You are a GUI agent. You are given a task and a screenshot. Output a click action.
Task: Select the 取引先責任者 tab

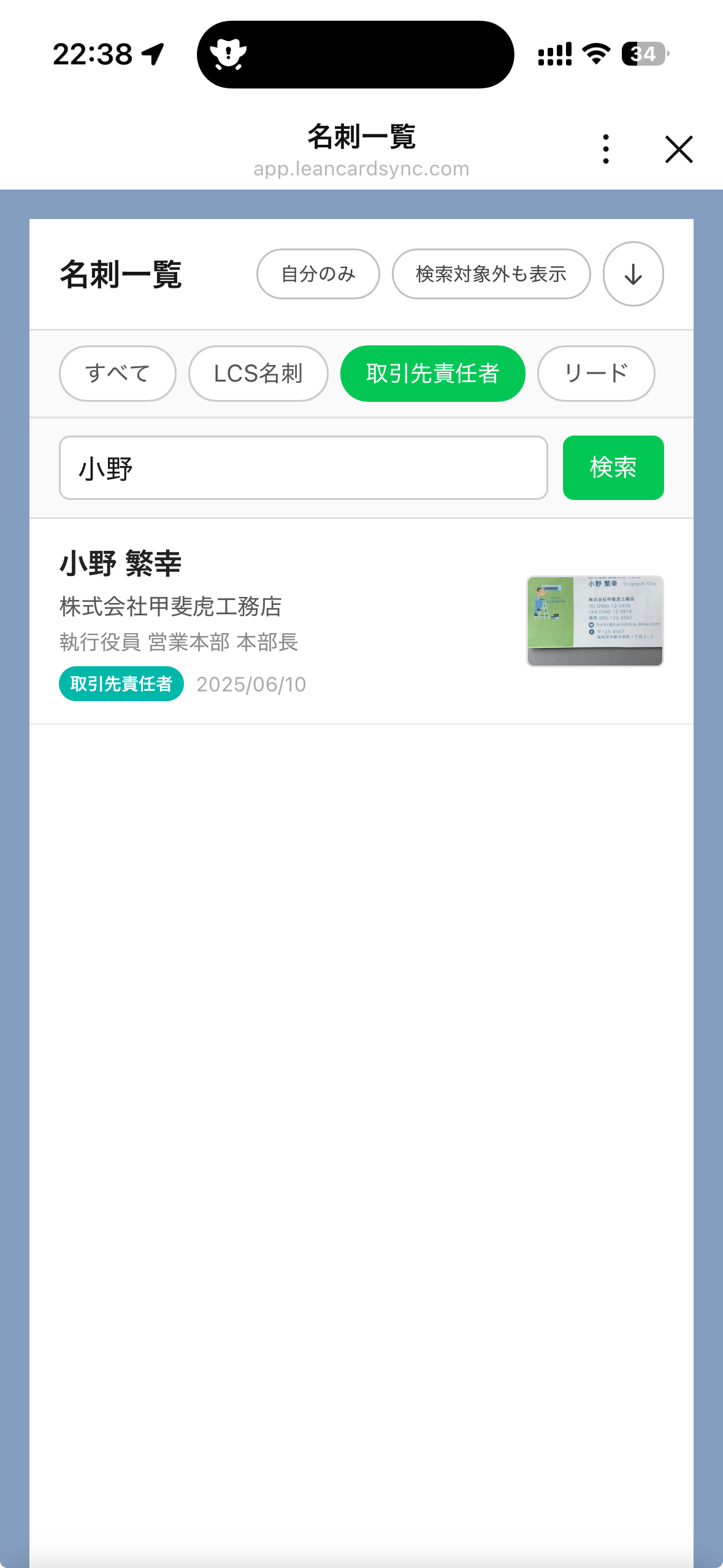tap(432, 373)
